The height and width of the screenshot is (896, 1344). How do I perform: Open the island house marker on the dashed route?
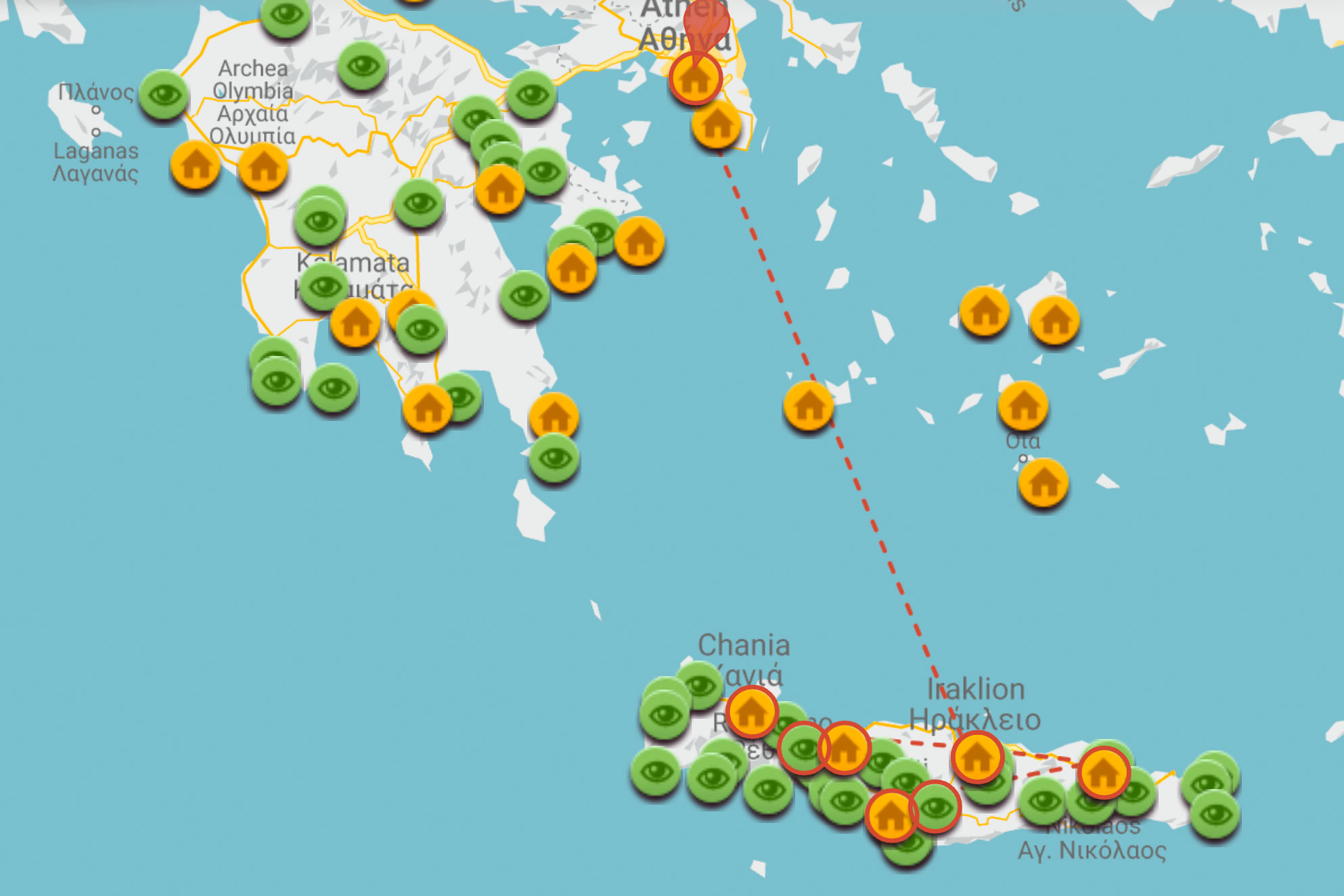808,405
